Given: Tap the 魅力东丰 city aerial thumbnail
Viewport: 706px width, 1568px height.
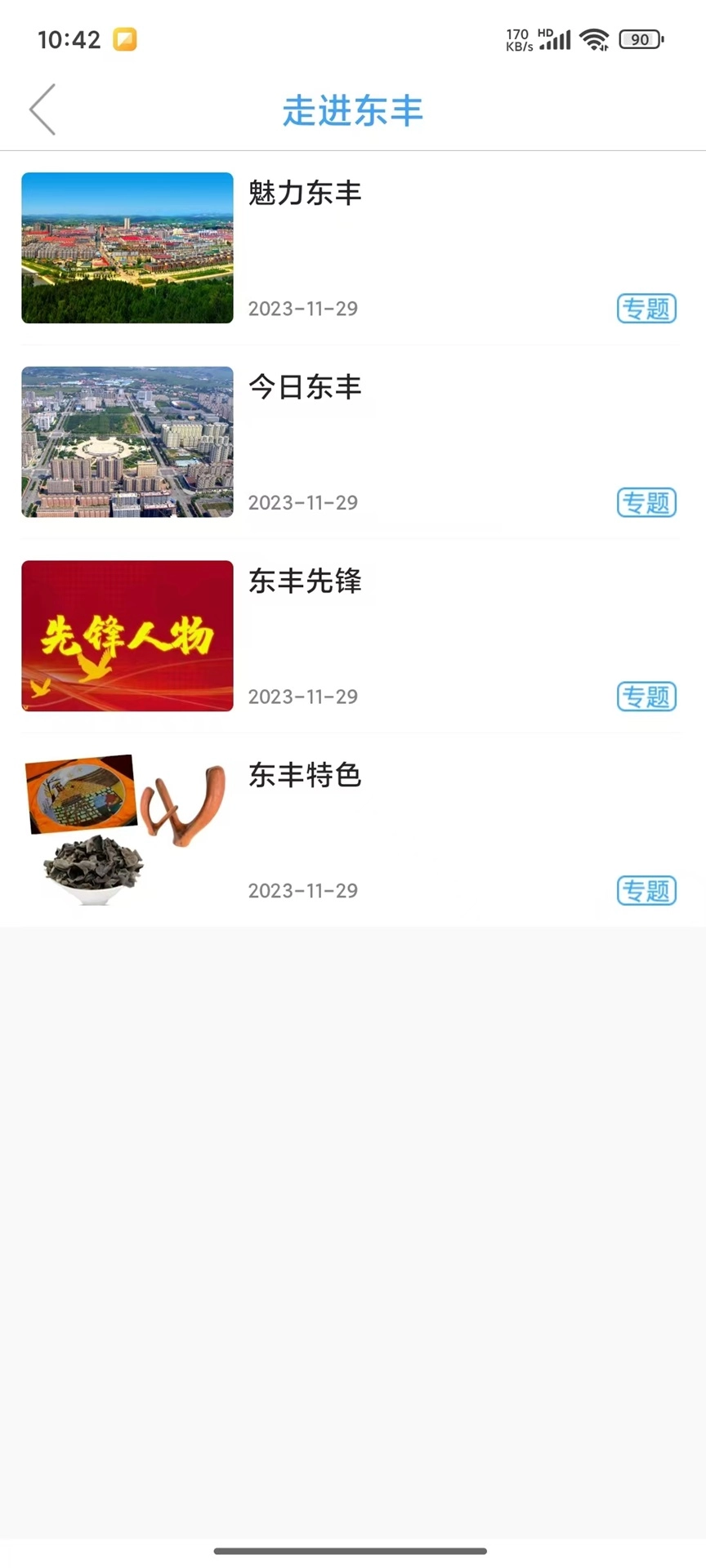Looking at the screenshot, I should pyautogui.click(x=127, y=247).
